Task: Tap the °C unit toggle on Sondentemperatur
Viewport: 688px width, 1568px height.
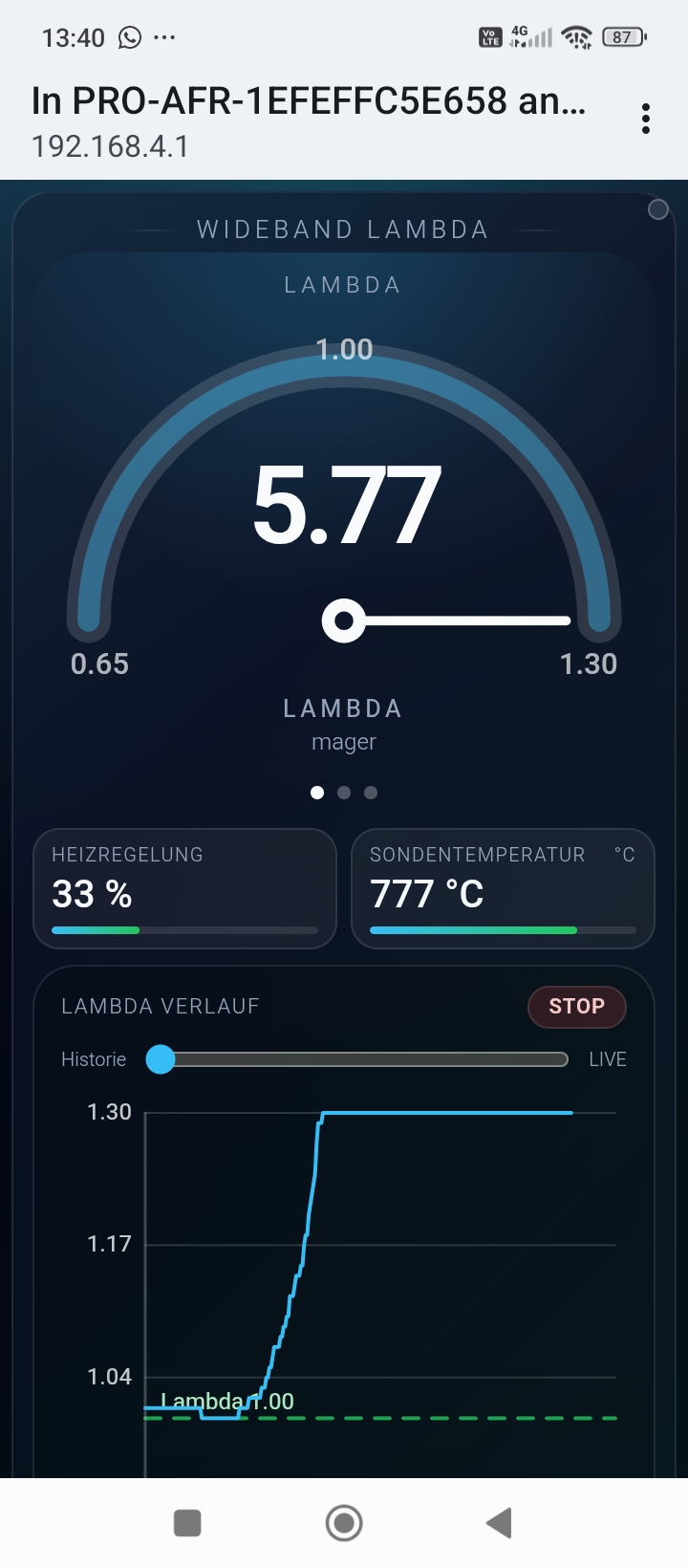Action: click(624, 855)
